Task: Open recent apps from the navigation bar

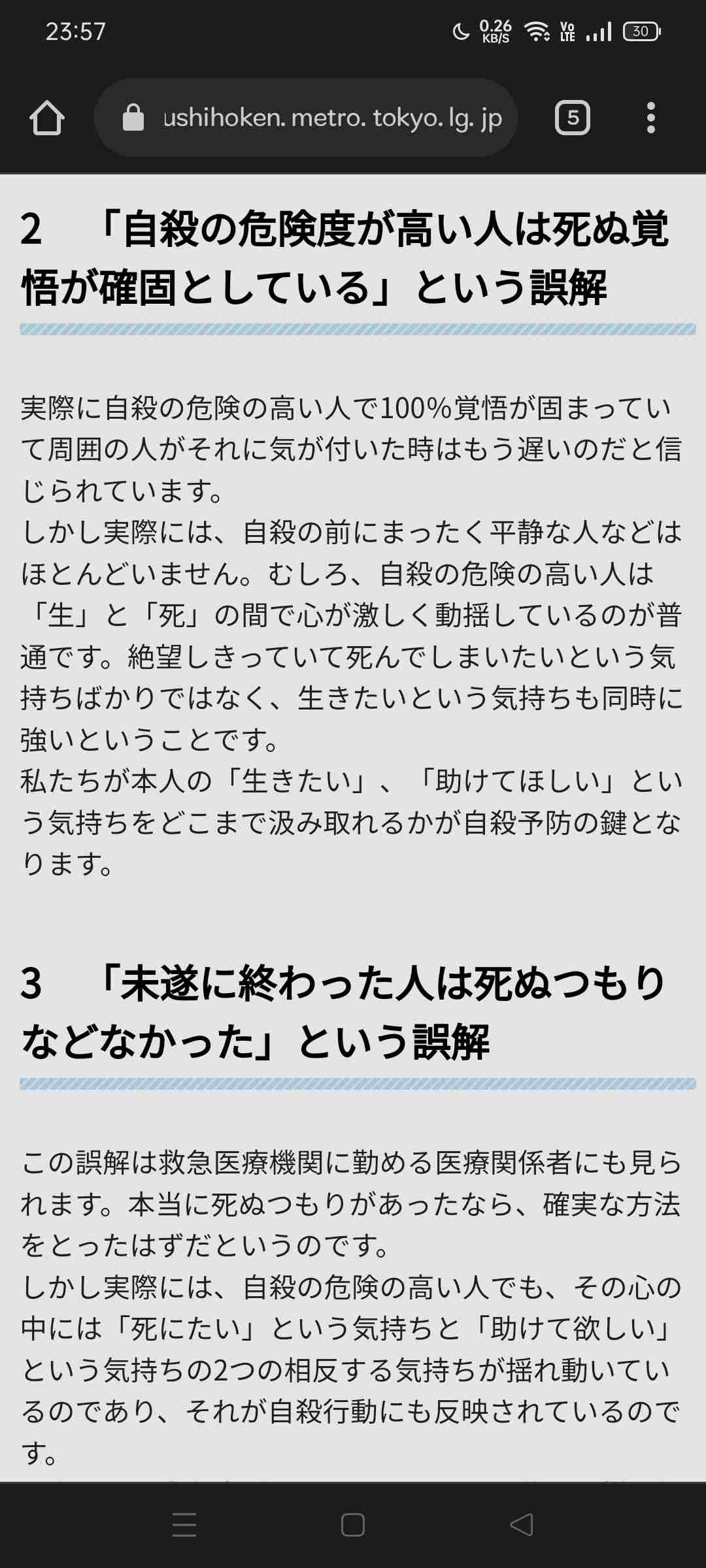Action: [x=184, y=1525]
